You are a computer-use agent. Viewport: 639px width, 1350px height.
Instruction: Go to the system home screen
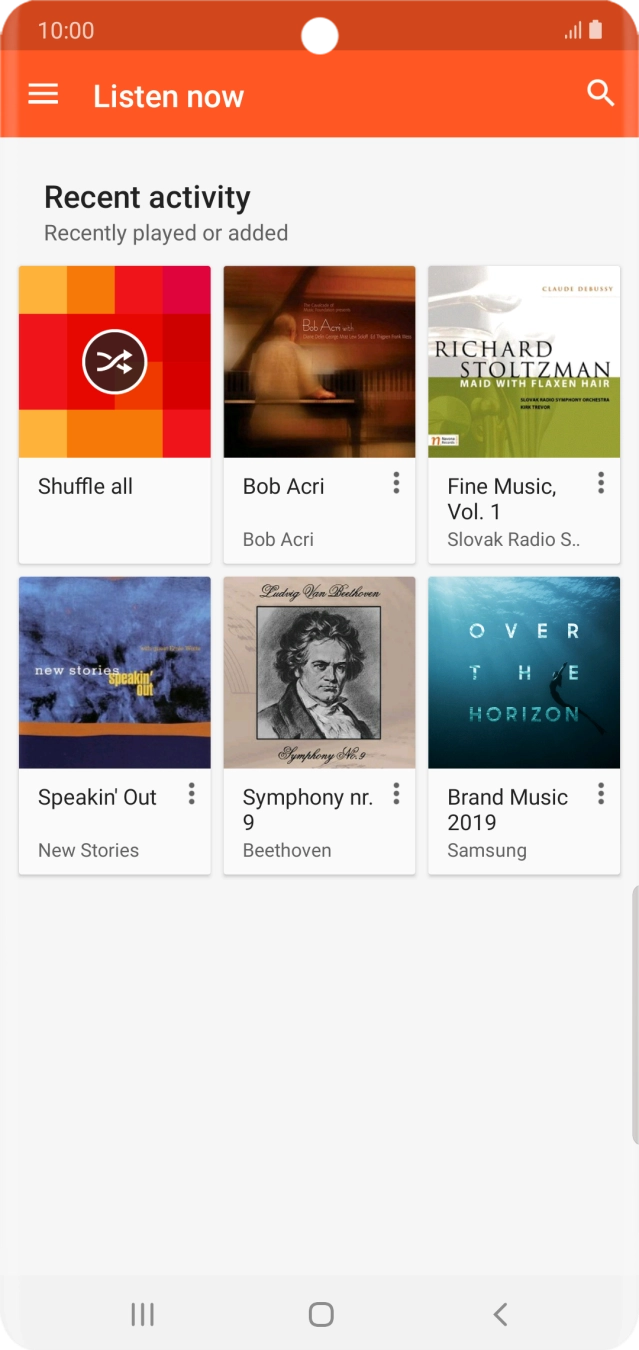coord(320,1314)
